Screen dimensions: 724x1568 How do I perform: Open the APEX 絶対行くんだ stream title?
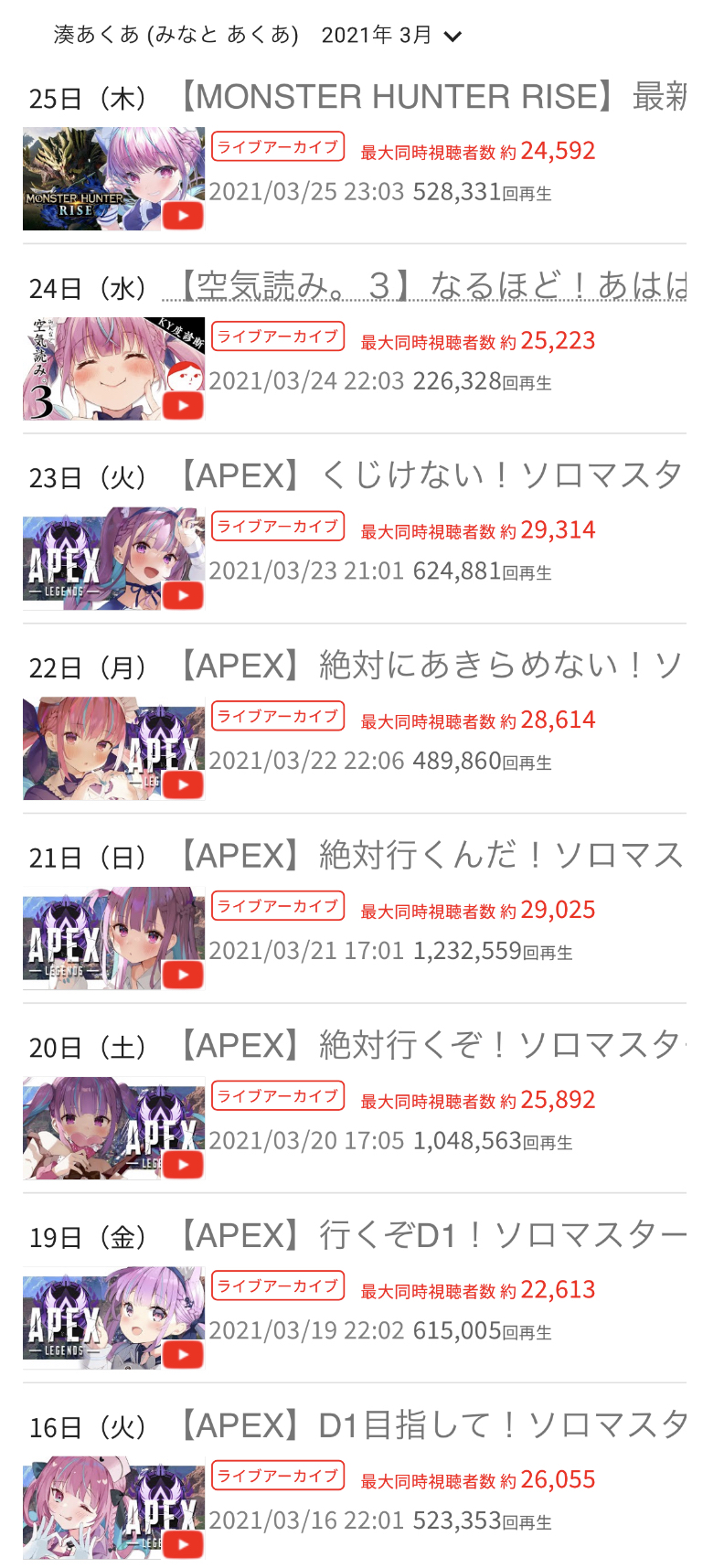tap(431, 856)
